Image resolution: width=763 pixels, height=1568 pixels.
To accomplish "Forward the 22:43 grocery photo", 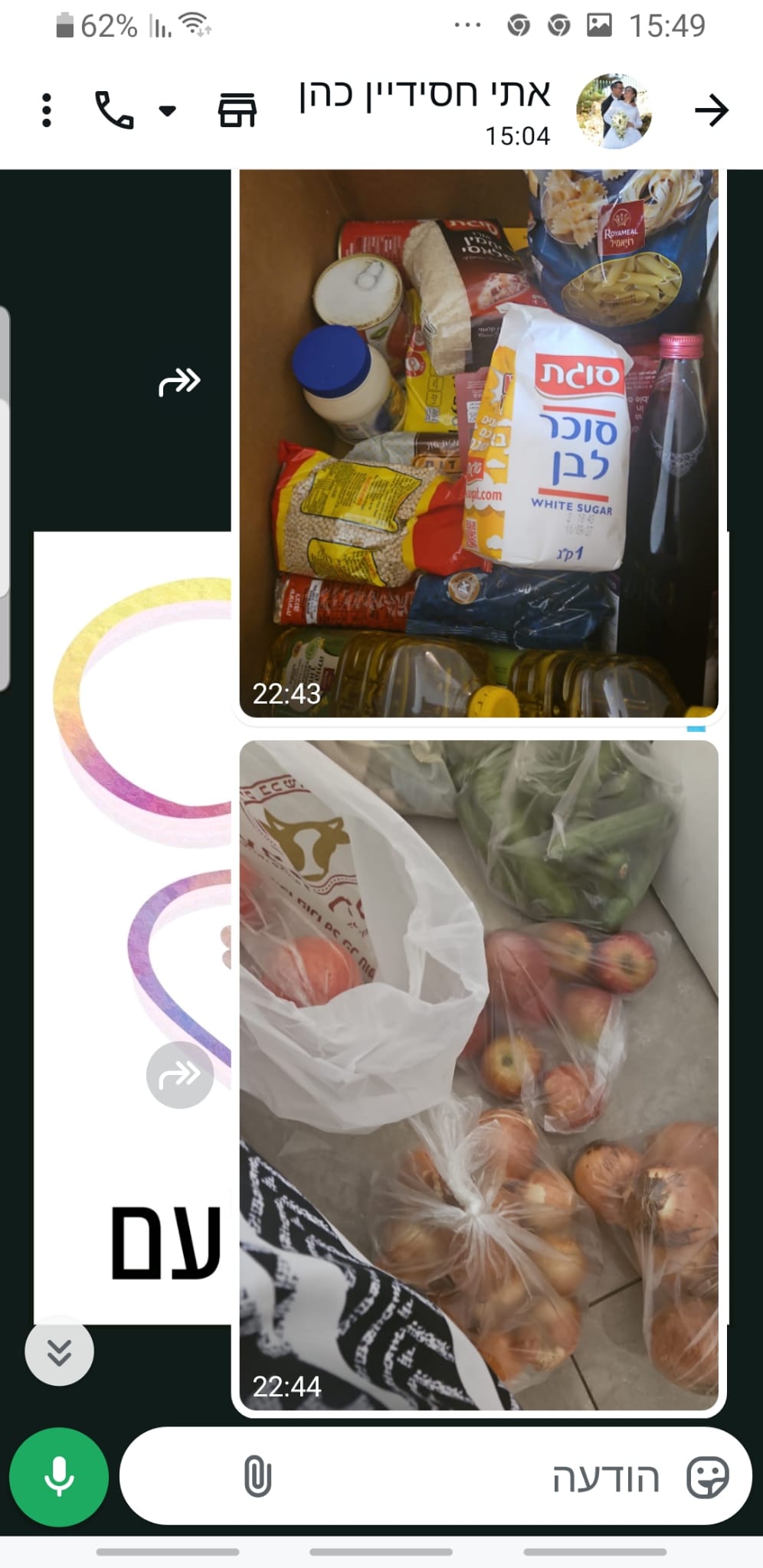I will click(x=180, y=381).
